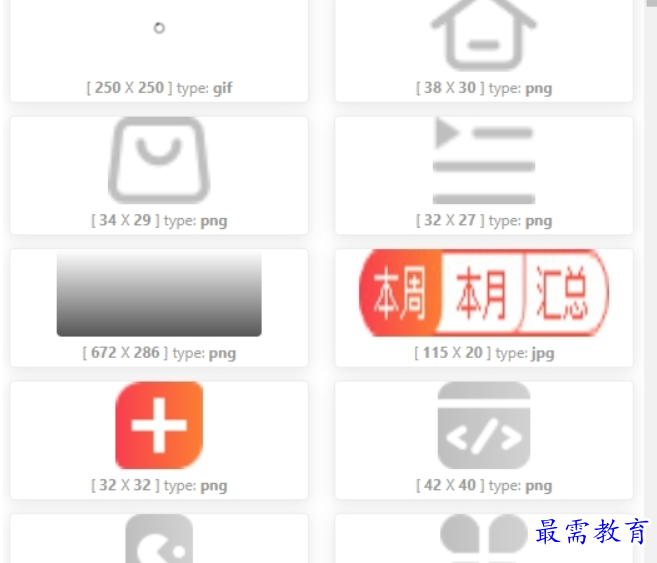Viewport: 657px width, 563px height.
Task: Open the 38 X 30 house image tile
Action: point(484,45)
